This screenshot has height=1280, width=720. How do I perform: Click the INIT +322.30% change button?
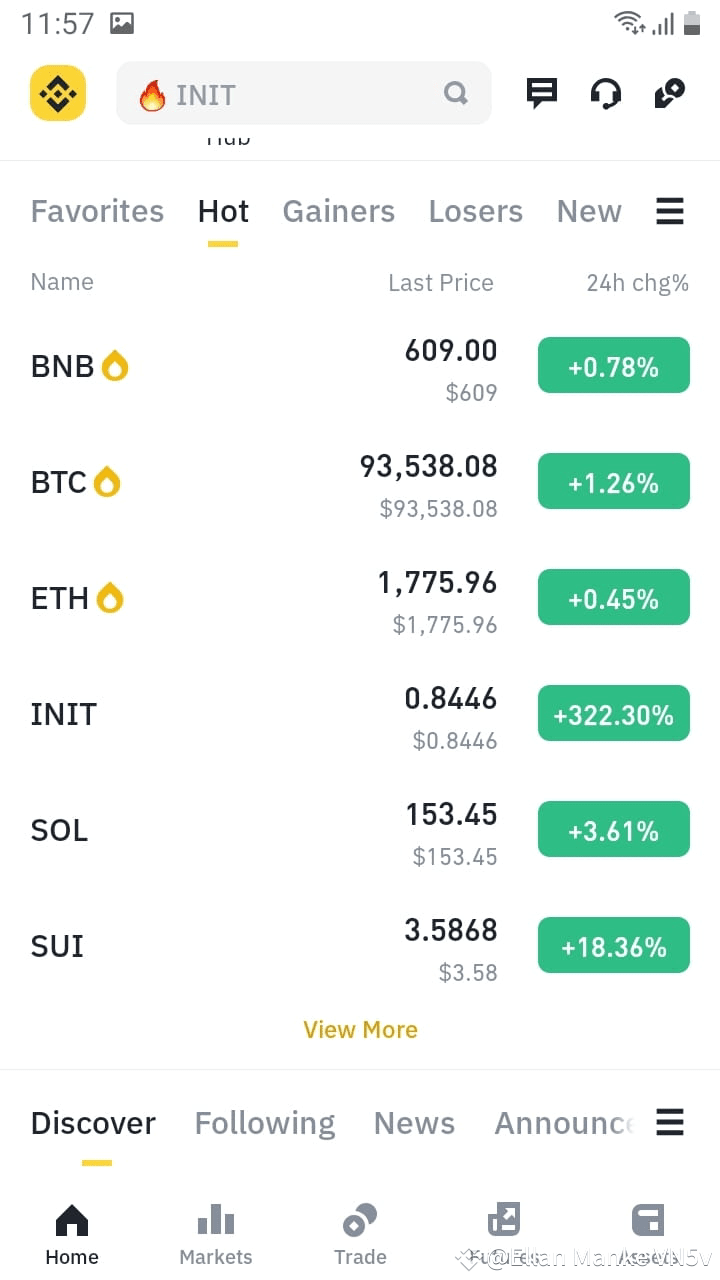click(613, 713)
